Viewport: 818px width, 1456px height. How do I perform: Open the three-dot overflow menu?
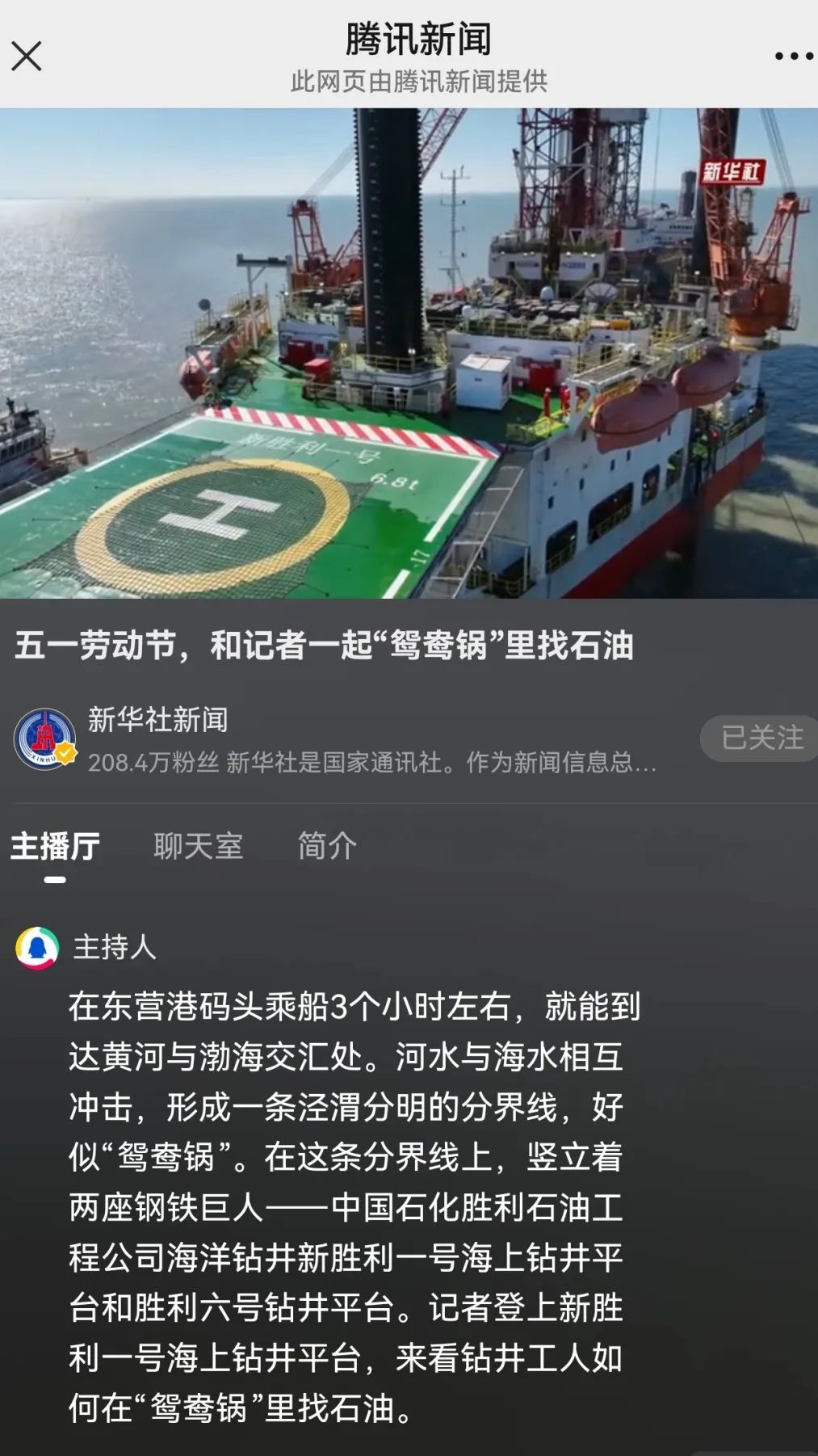point(793,57)
